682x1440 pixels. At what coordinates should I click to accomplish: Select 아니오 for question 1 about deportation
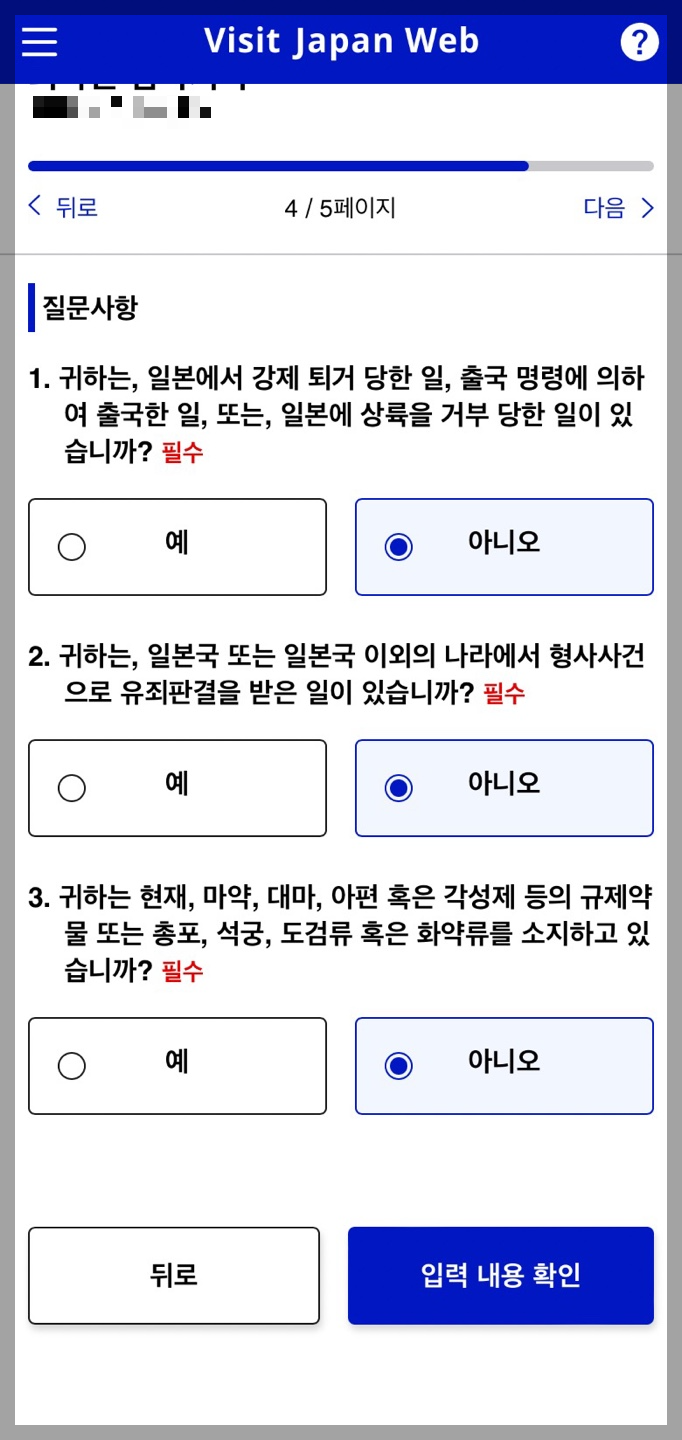point(504,547)
